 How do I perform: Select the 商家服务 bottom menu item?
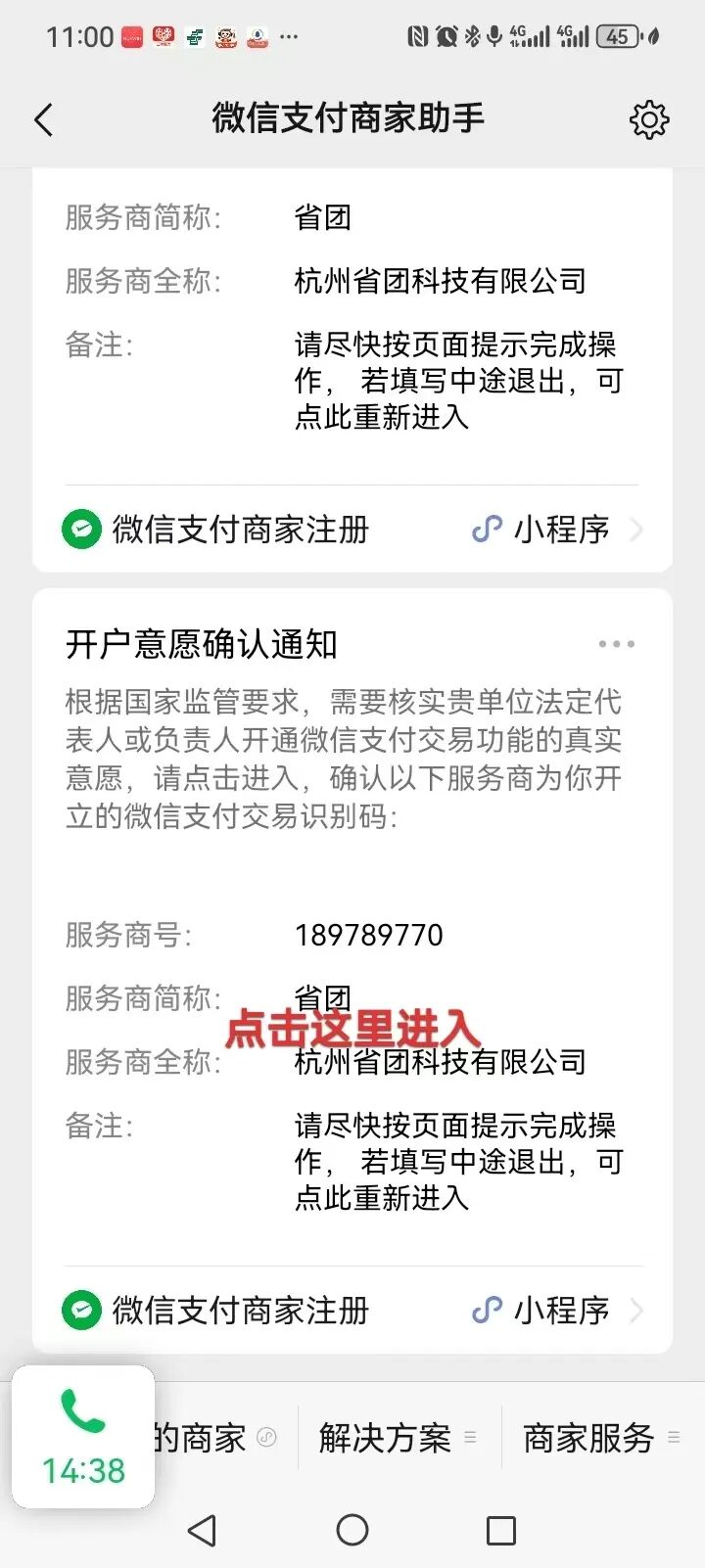tap(587, 1439)
